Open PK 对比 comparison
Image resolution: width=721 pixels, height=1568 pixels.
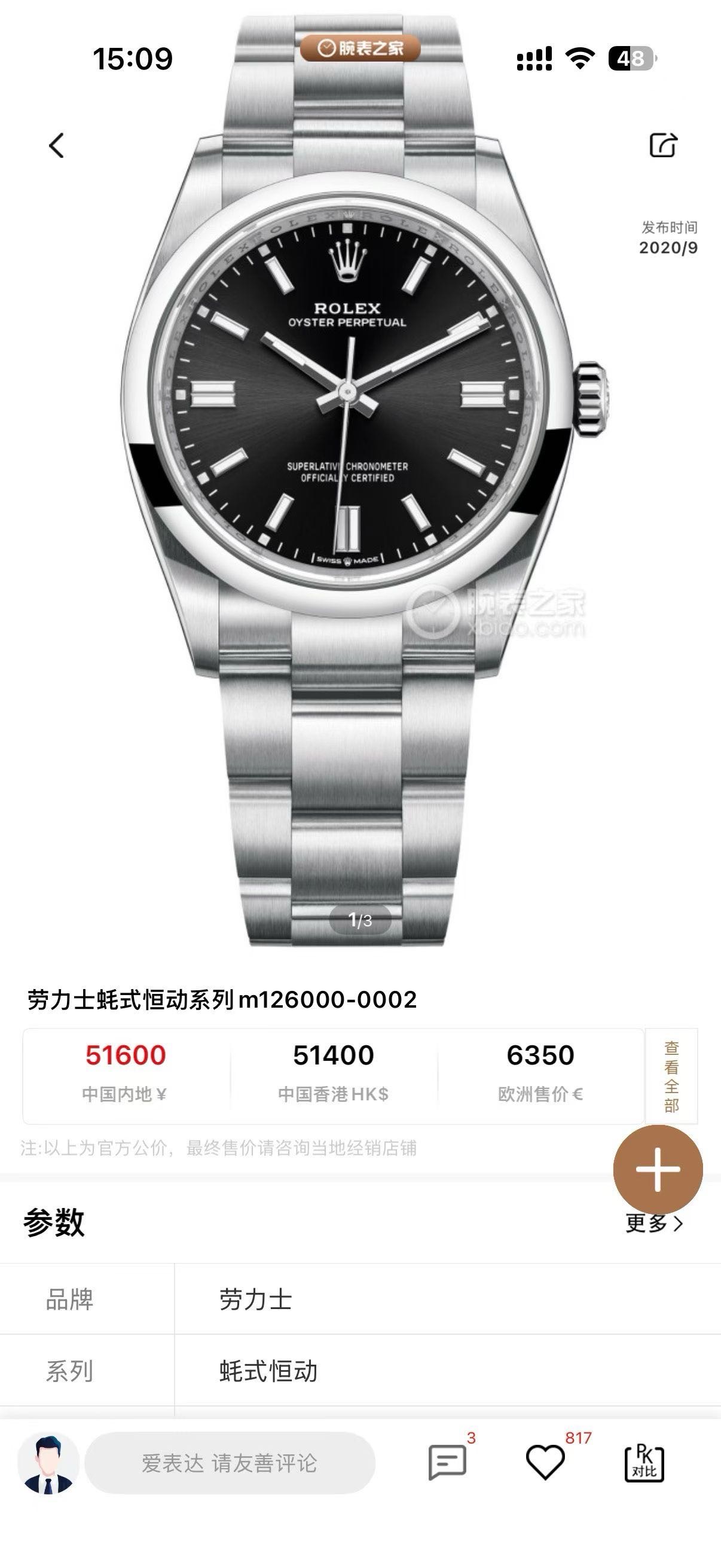[x=644, y=1463]
